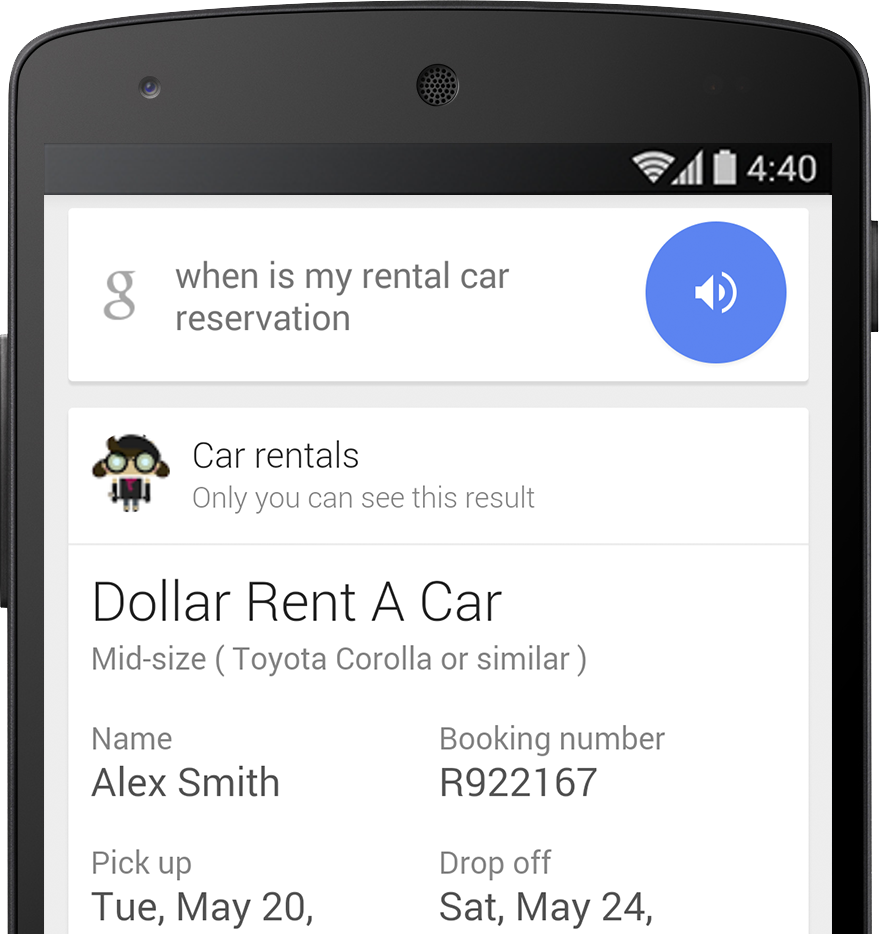
Task: Click the booking number R922167
Action: click(x=518, y=783)
